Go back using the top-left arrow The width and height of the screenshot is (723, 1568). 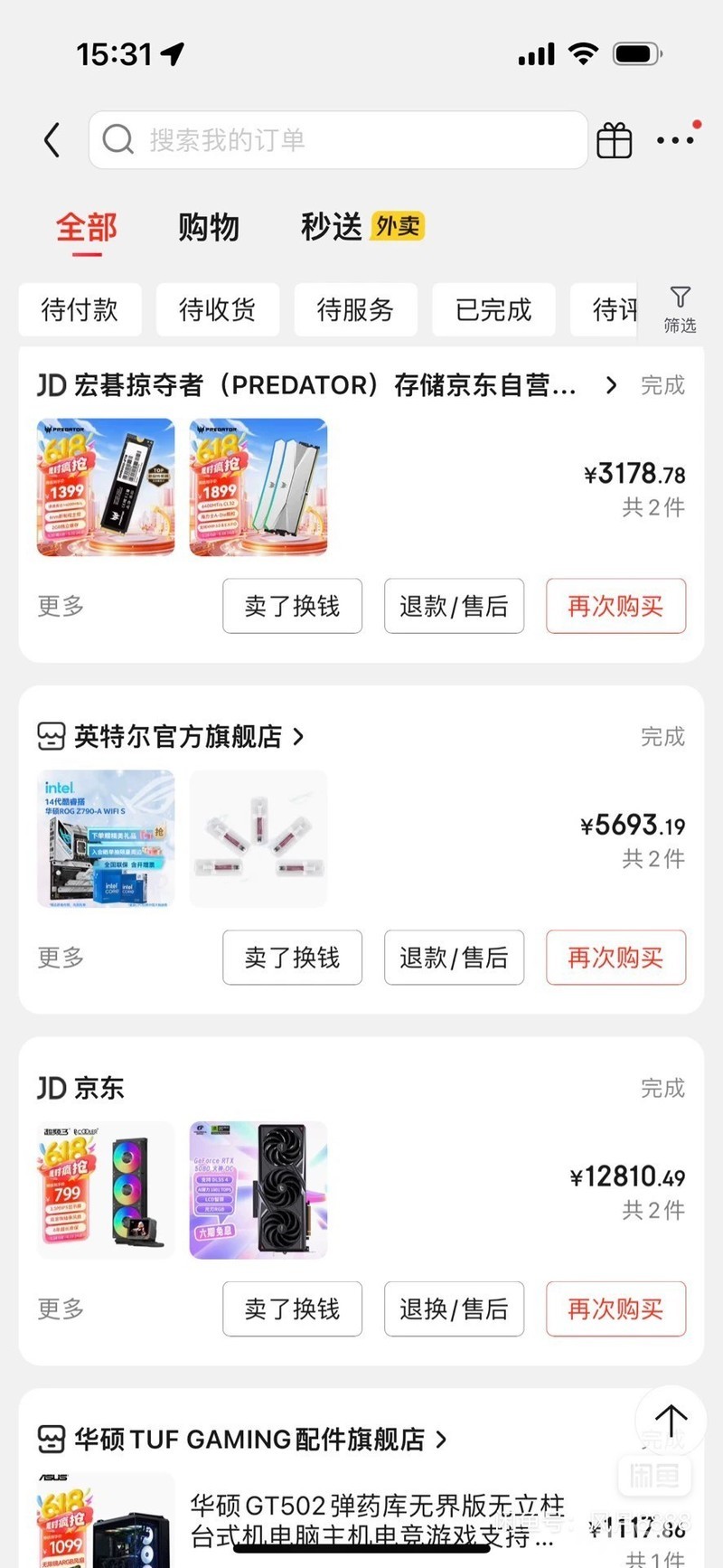pyautogui.click(x=52, y=140)
